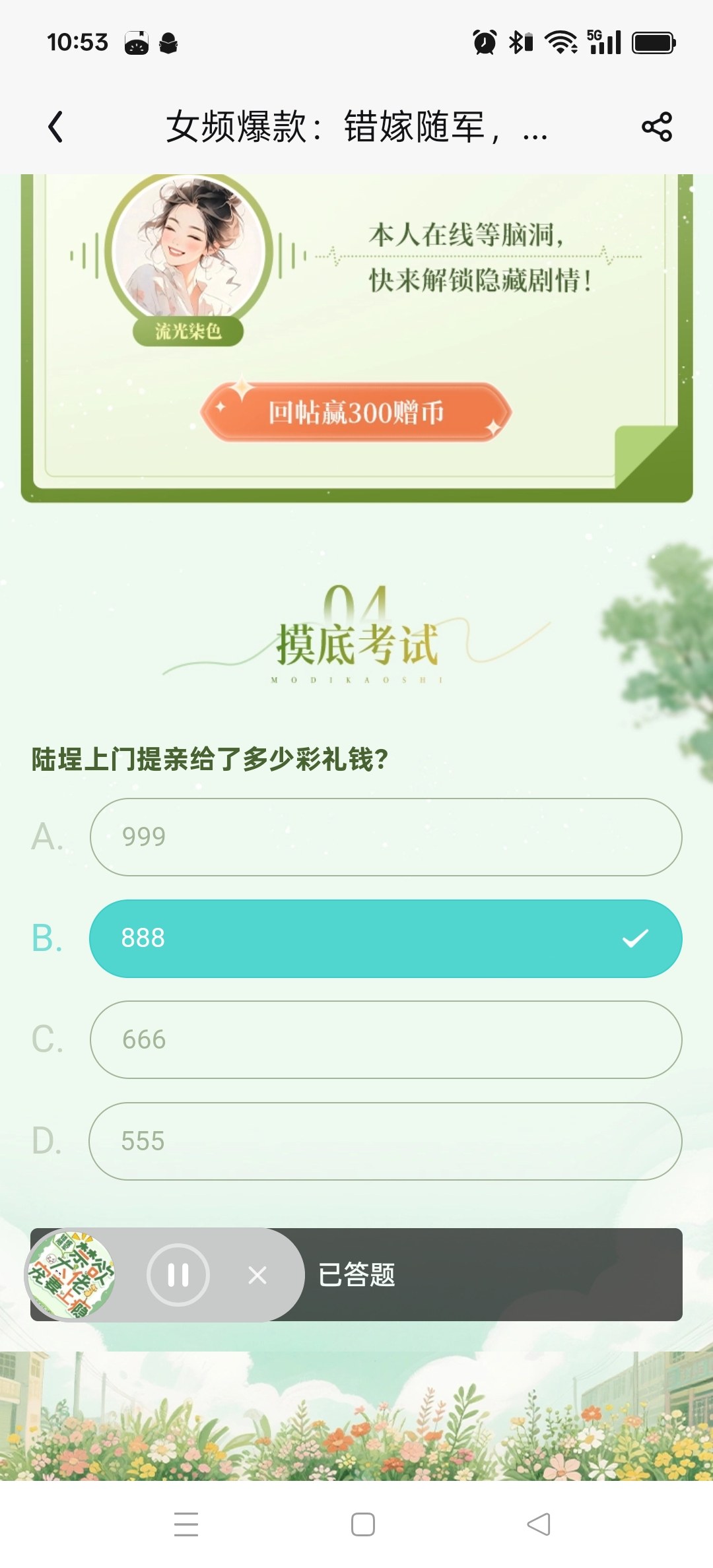
Task: Close the floating audio player
Action: click(257, 1275)
